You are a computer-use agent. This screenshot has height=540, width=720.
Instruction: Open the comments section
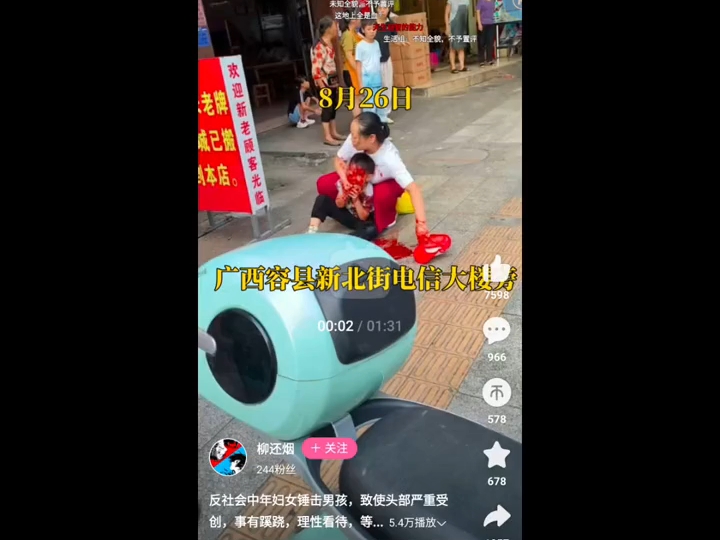click(x=496, y=331)
